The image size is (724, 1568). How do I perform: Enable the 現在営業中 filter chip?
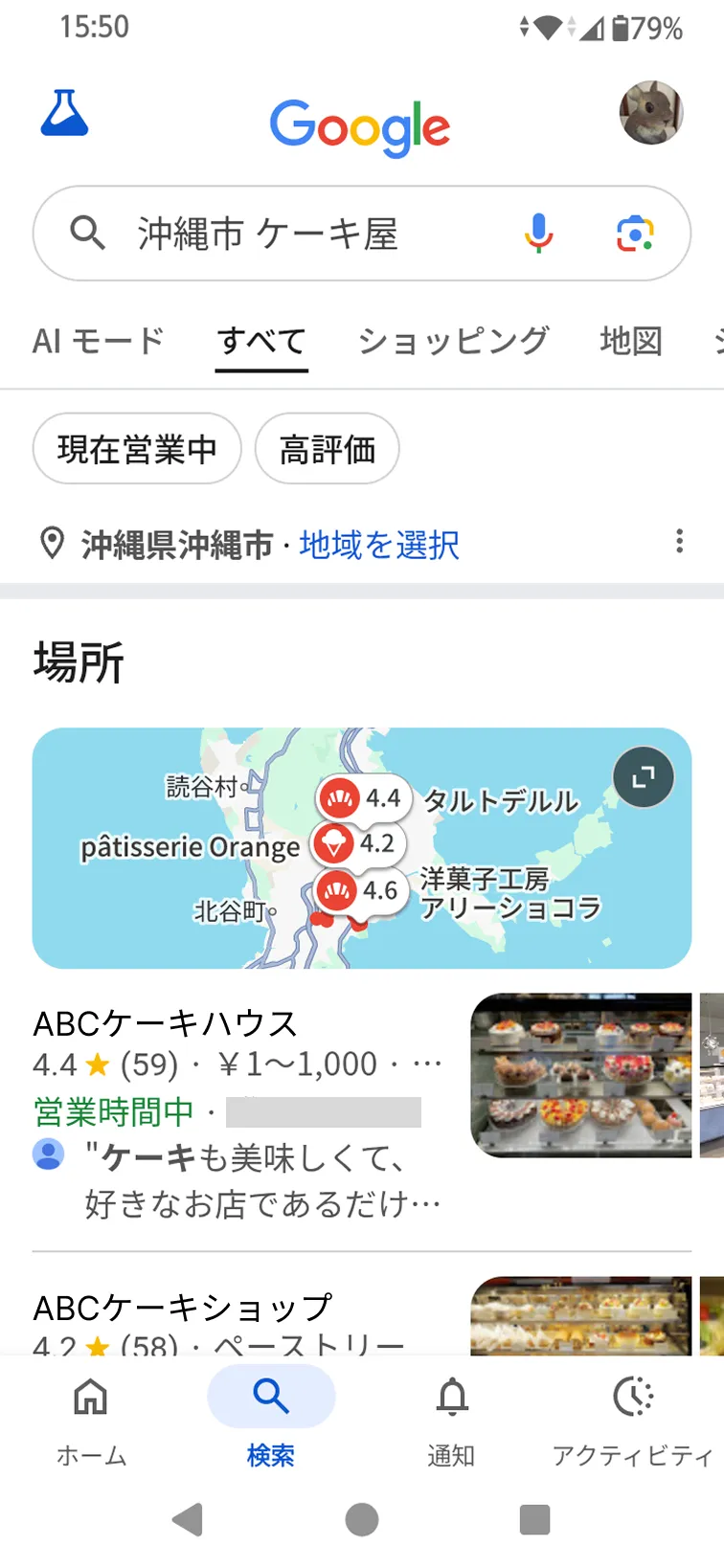click(136, 448)
